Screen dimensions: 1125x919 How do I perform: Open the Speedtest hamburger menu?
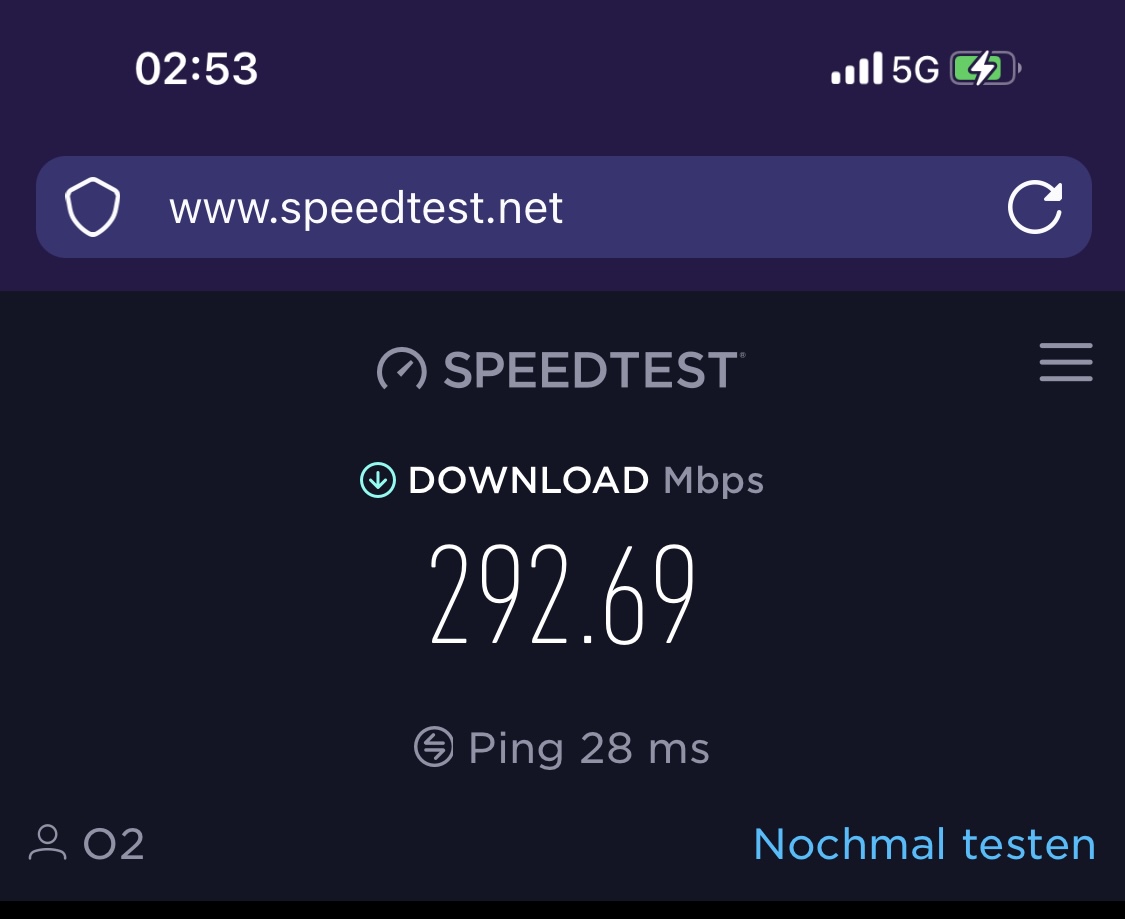(1065, 362)
